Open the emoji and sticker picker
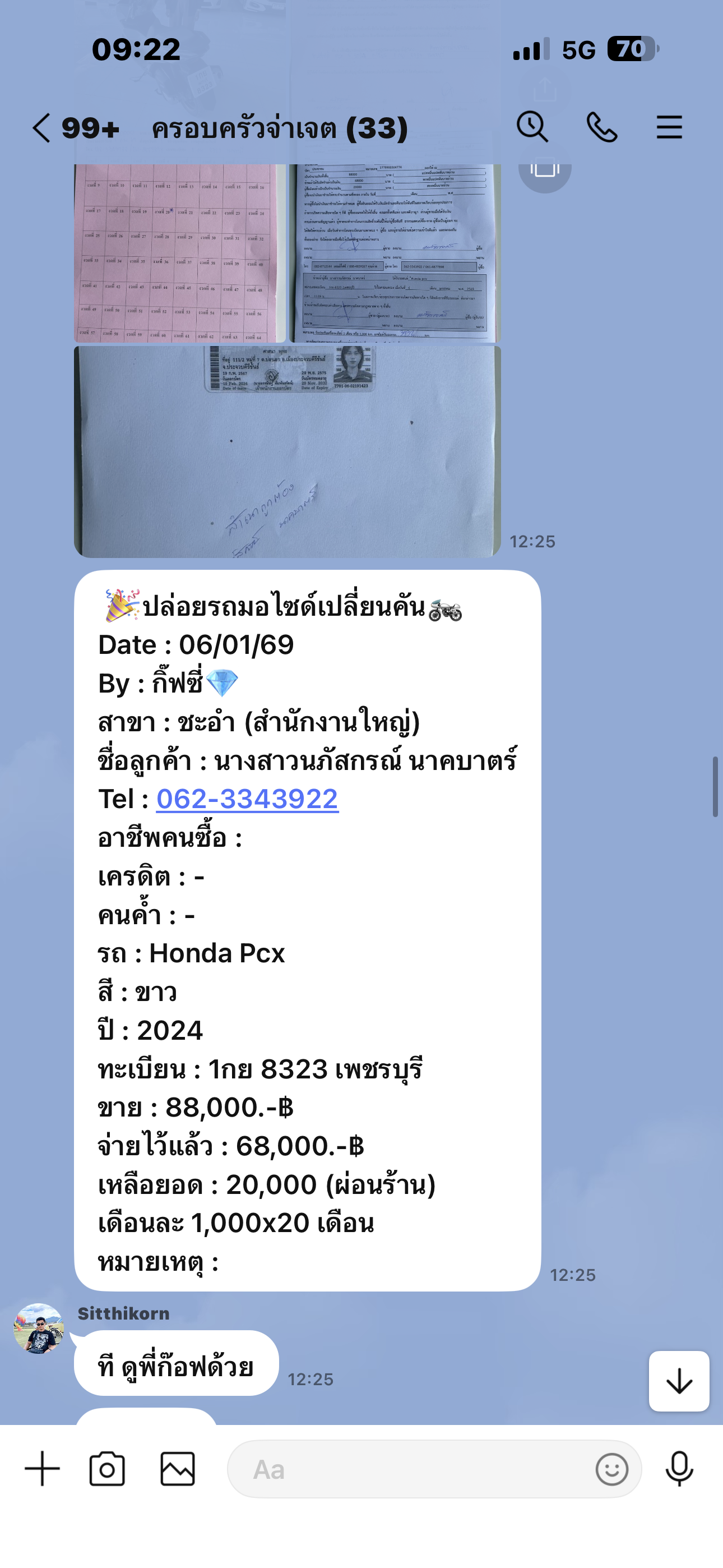The width and height of the screenshot is (723, 1568). [611, 1469]
